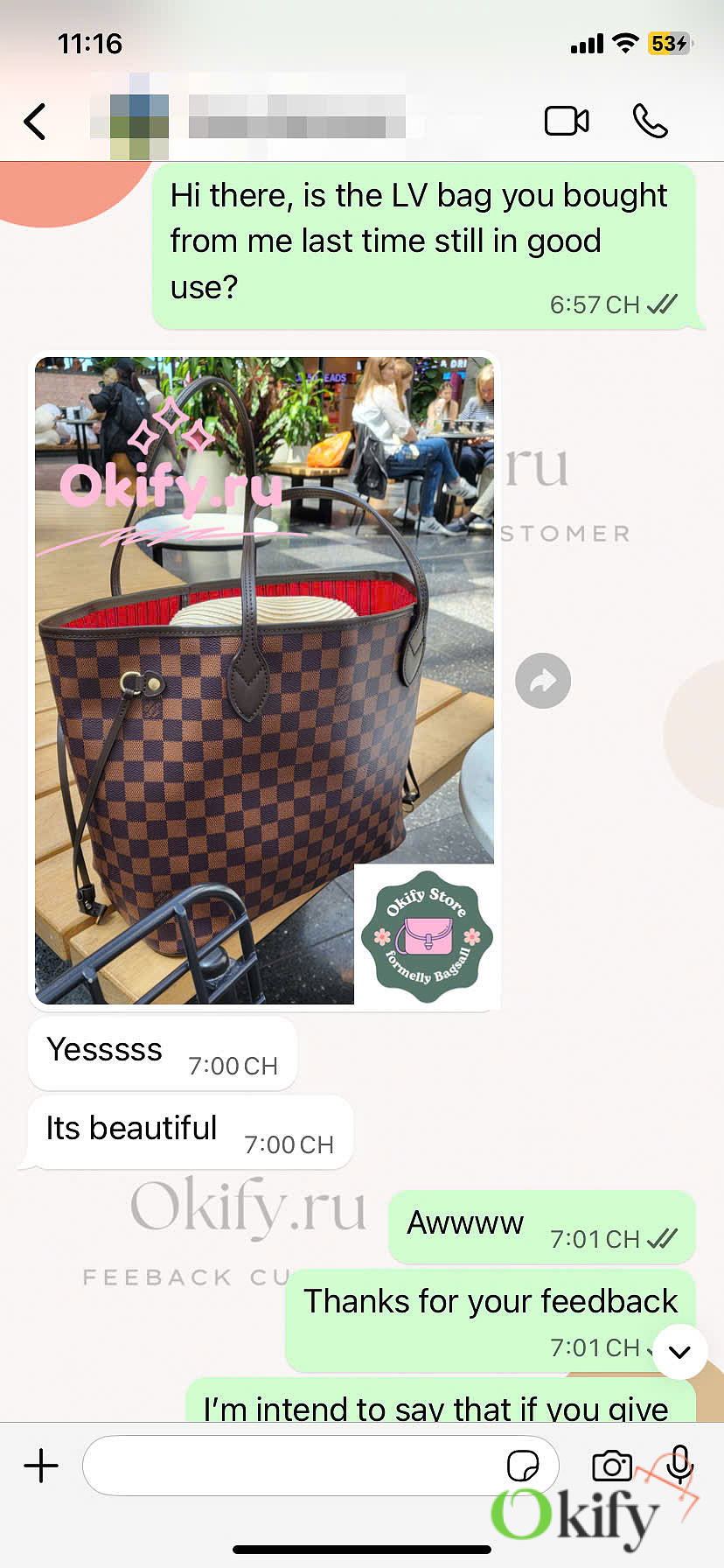Open the sticker picker

(x=523, y=1466)
